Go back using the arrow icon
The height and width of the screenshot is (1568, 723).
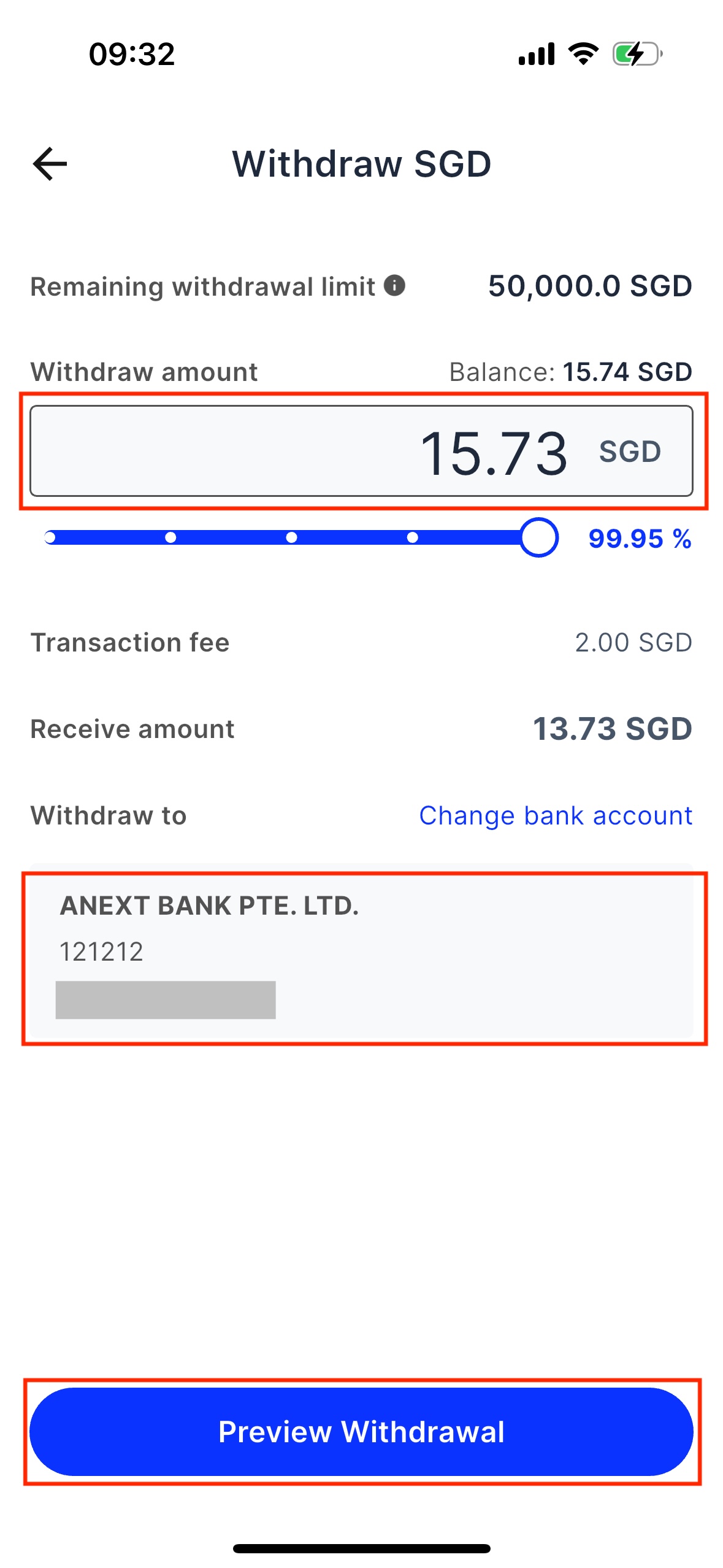[50, 164]
